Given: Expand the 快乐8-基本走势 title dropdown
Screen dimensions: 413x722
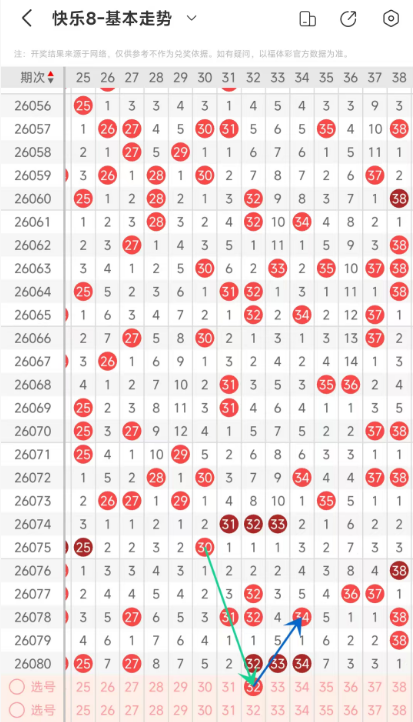Looking at the screenshot, I should tap(192, 18).
